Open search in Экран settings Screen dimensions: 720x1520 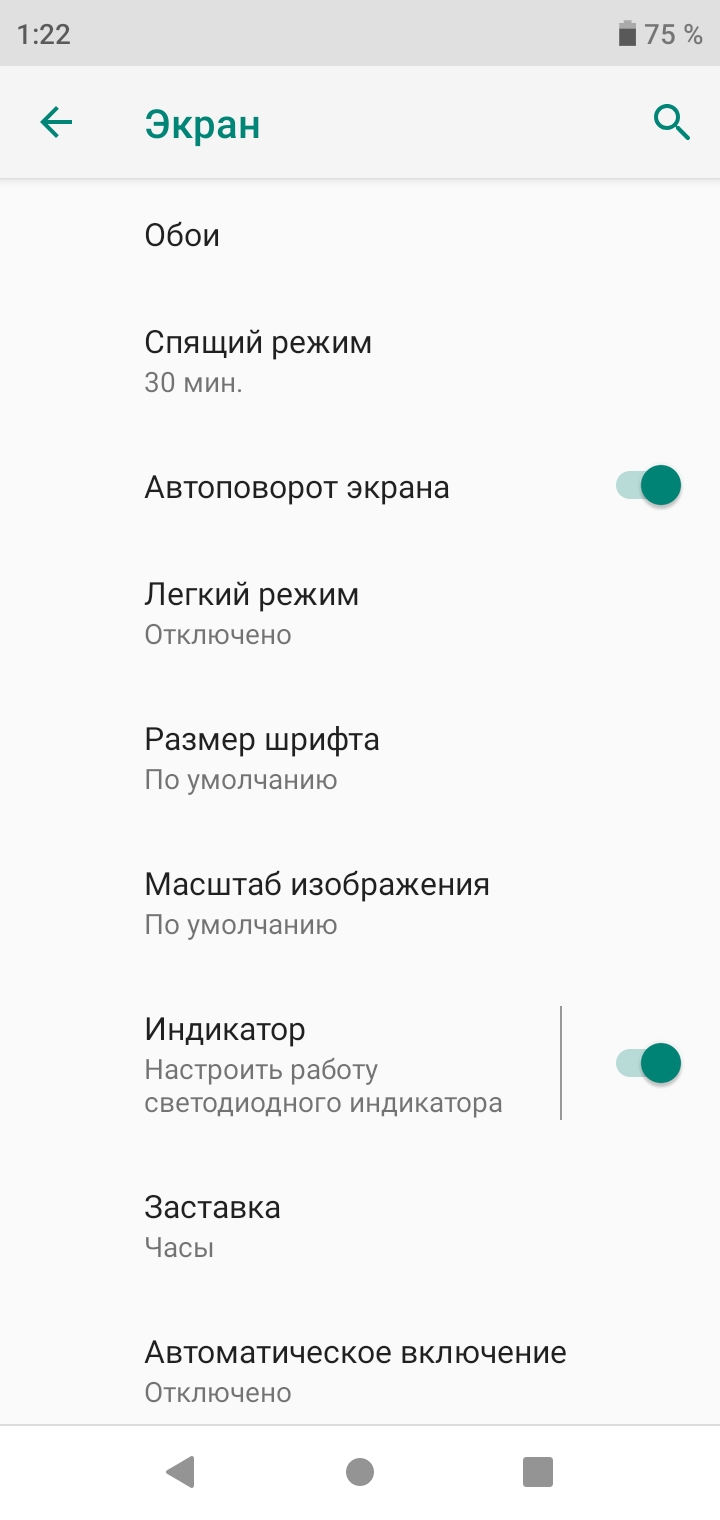click(671, 123)
